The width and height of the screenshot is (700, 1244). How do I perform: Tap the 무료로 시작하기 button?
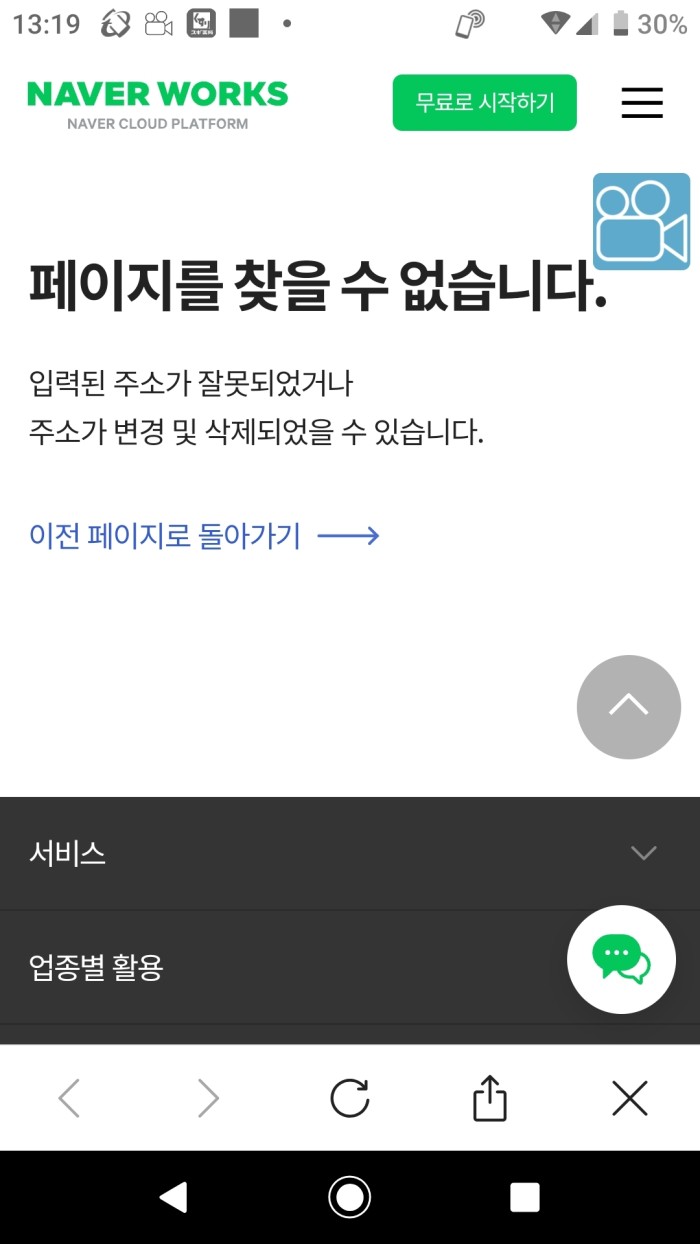point(484,102)
